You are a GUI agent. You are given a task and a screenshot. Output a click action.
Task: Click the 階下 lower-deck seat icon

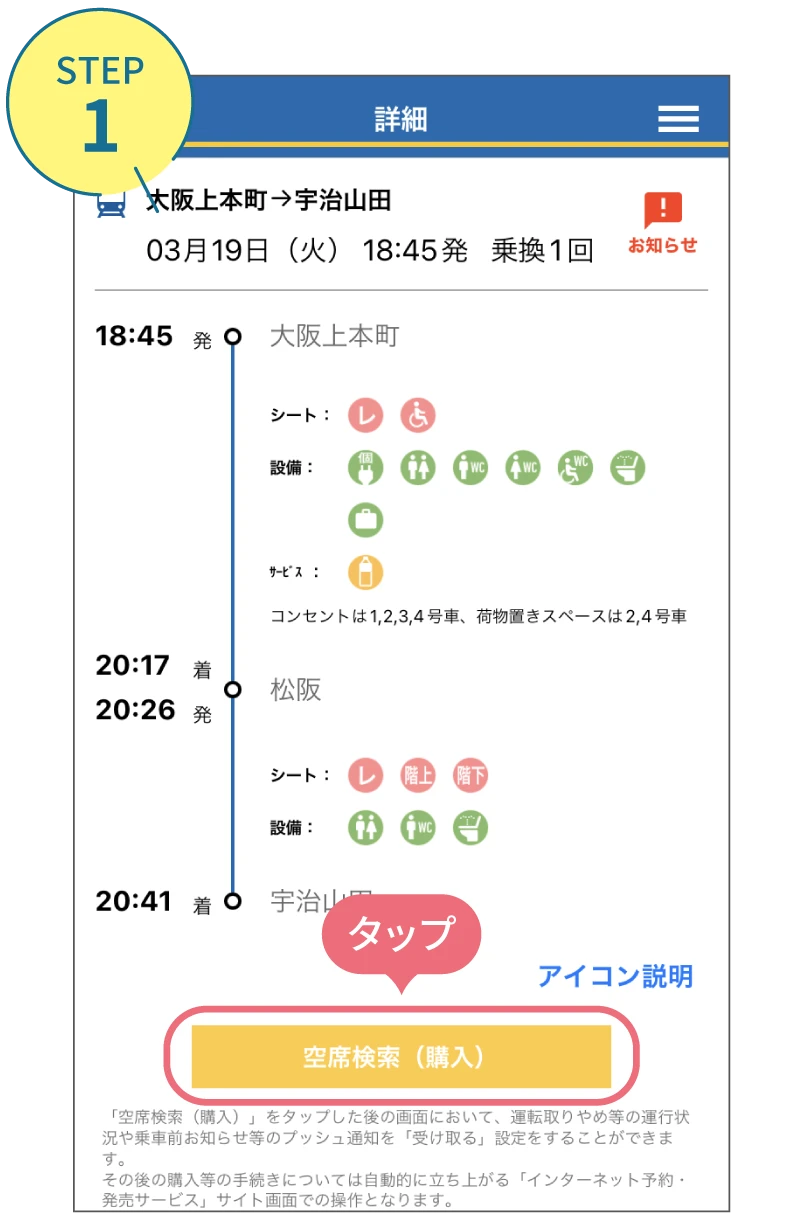pyautogui.click(x=469, y=774)
